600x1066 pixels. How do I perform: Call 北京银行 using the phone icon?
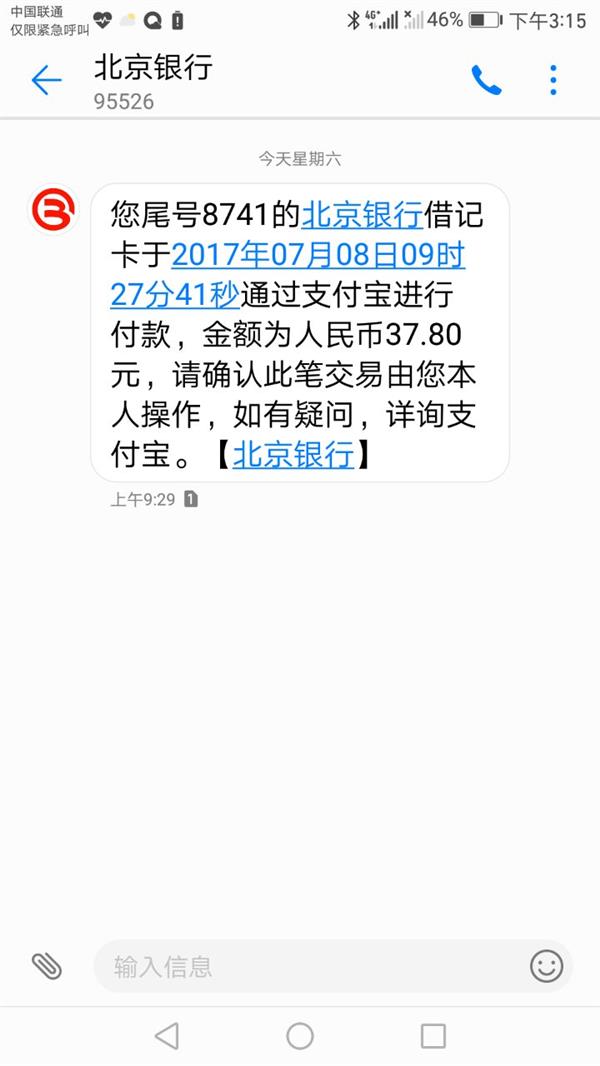[486, 80]
